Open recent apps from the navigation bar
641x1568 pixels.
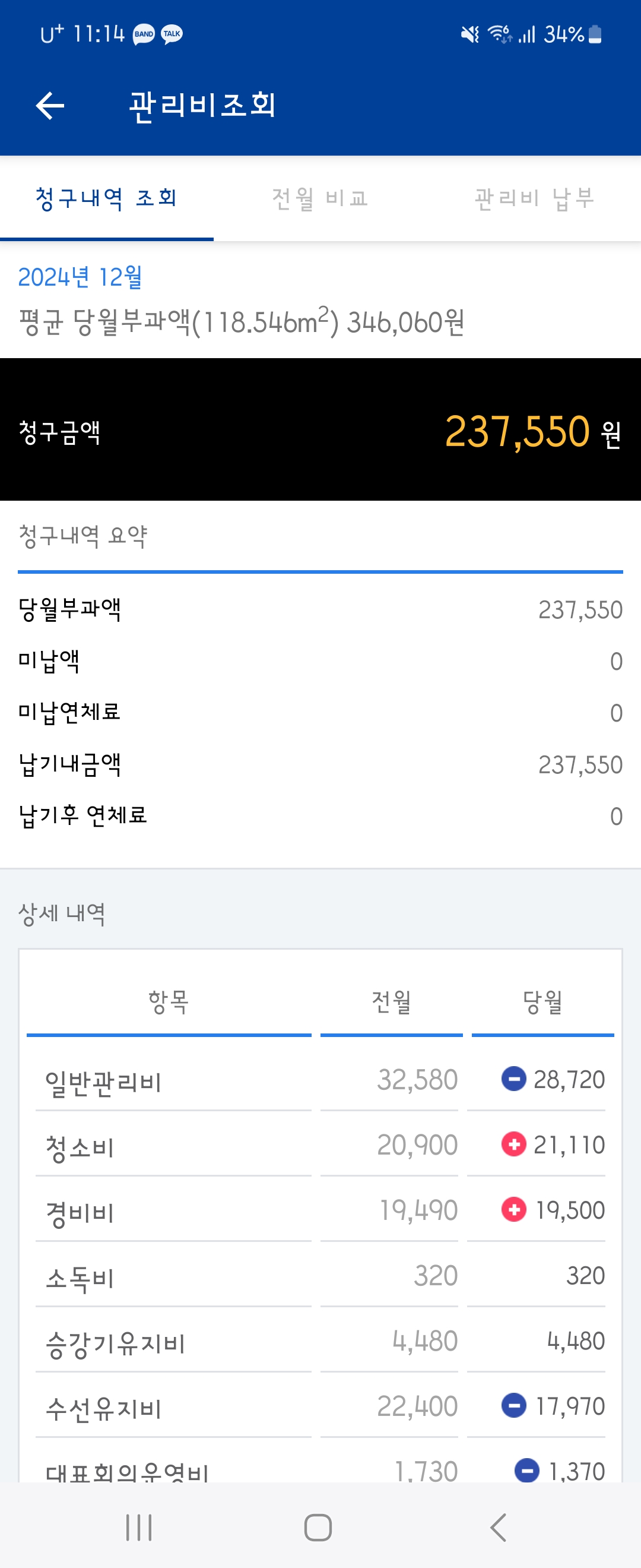pos(139,1527)
